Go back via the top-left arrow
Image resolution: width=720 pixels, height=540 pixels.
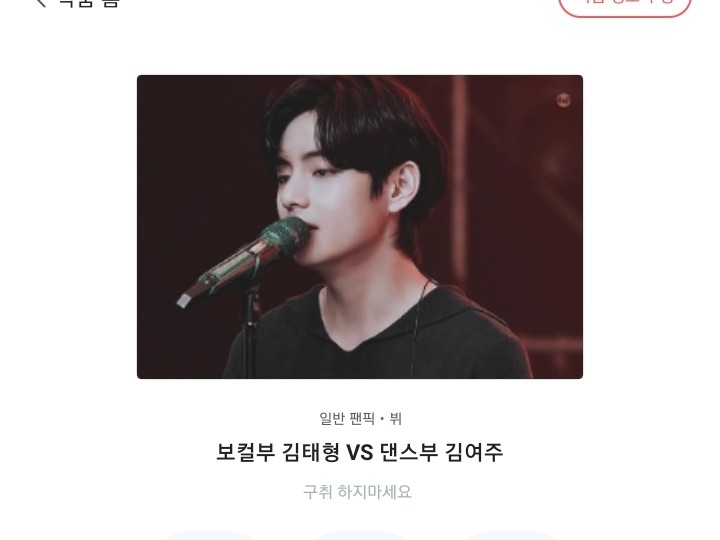[x=40, y=3]
